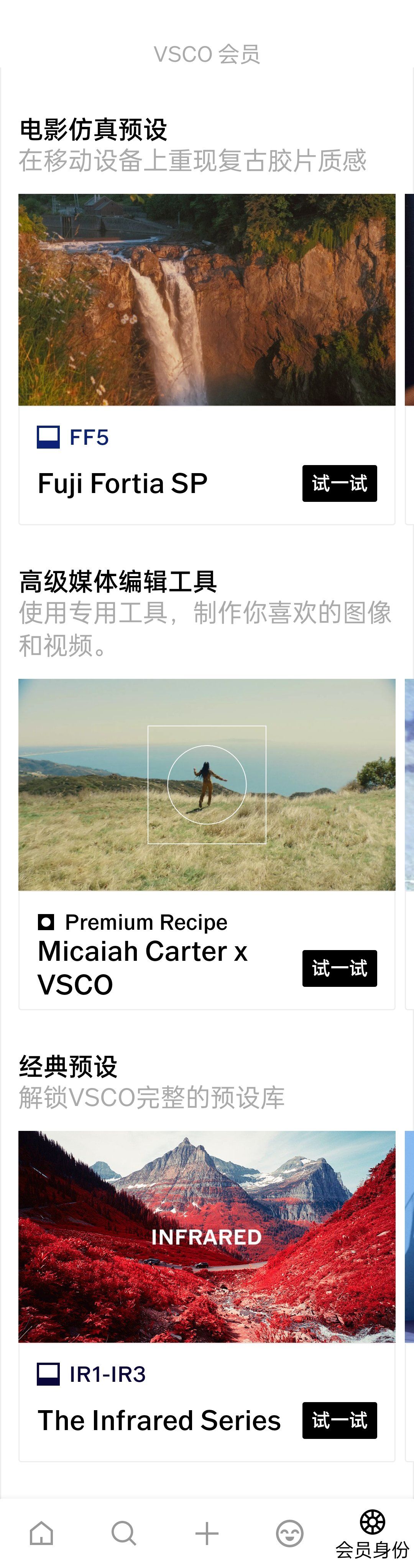This screenshot has height=1568, width=414.
Task: Open the Premium Recipe meadow card
Action: (206, 784)
